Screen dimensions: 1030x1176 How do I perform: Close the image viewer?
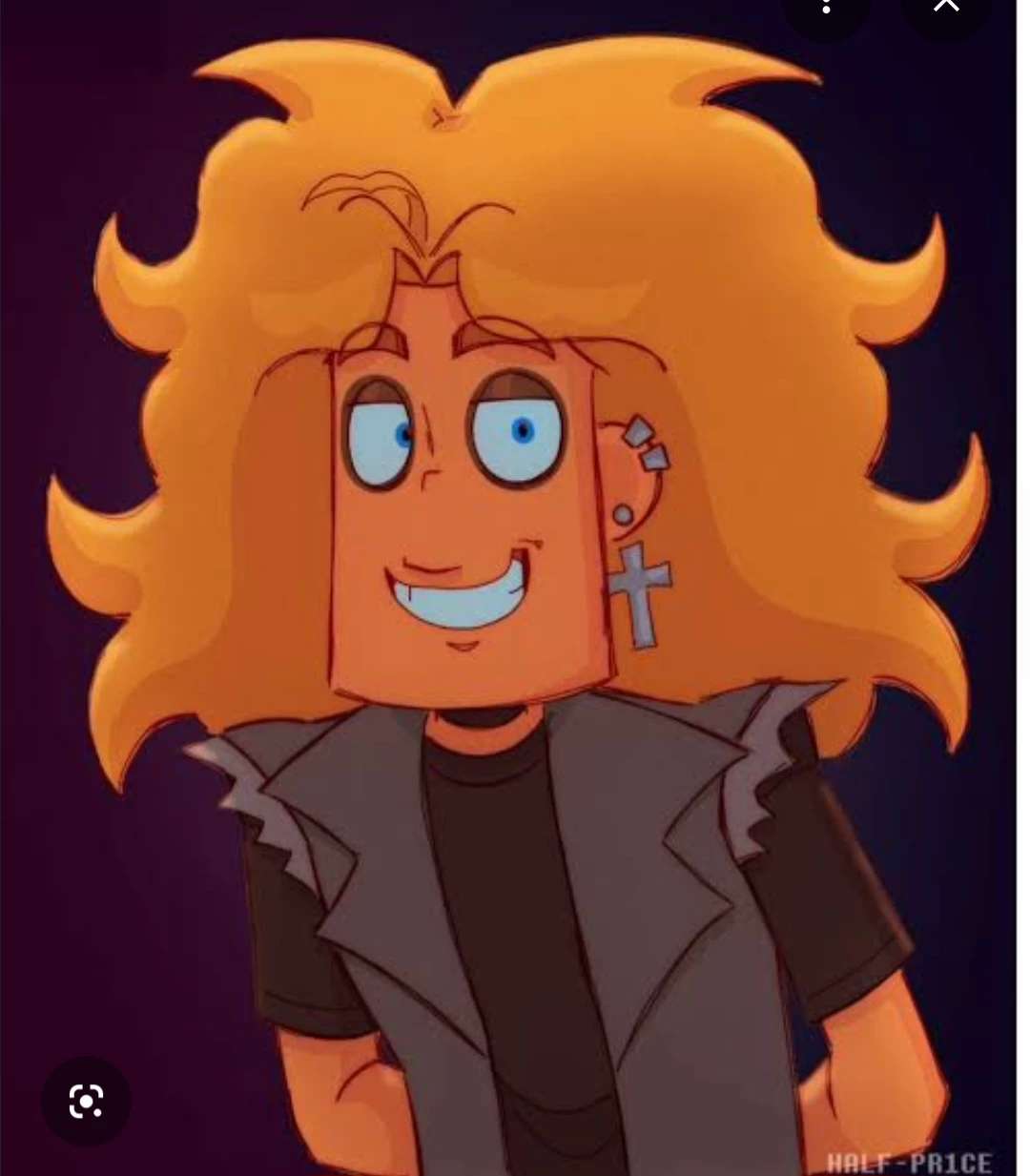click(946, 6)
